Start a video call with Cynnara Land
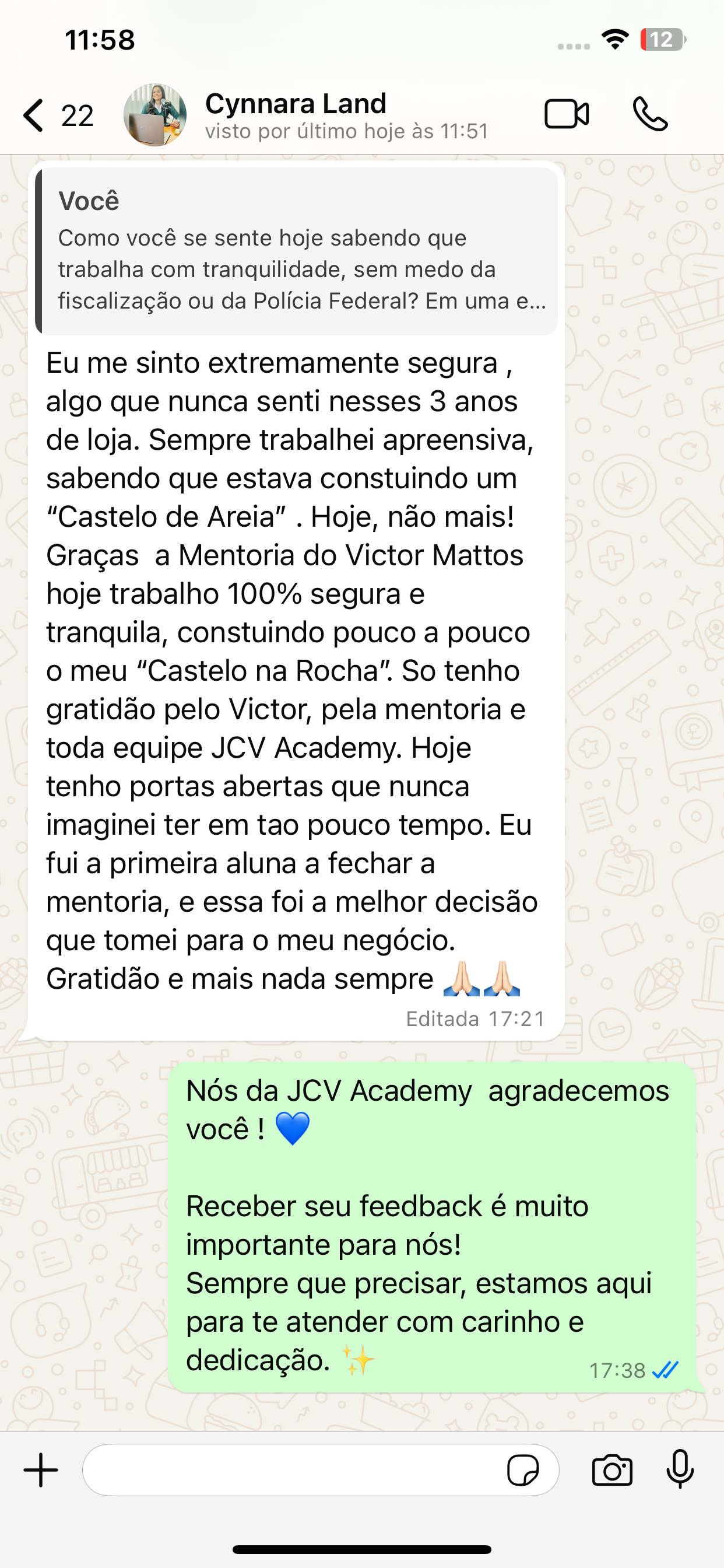724x1568 pixels. click(x=566, y=114)
